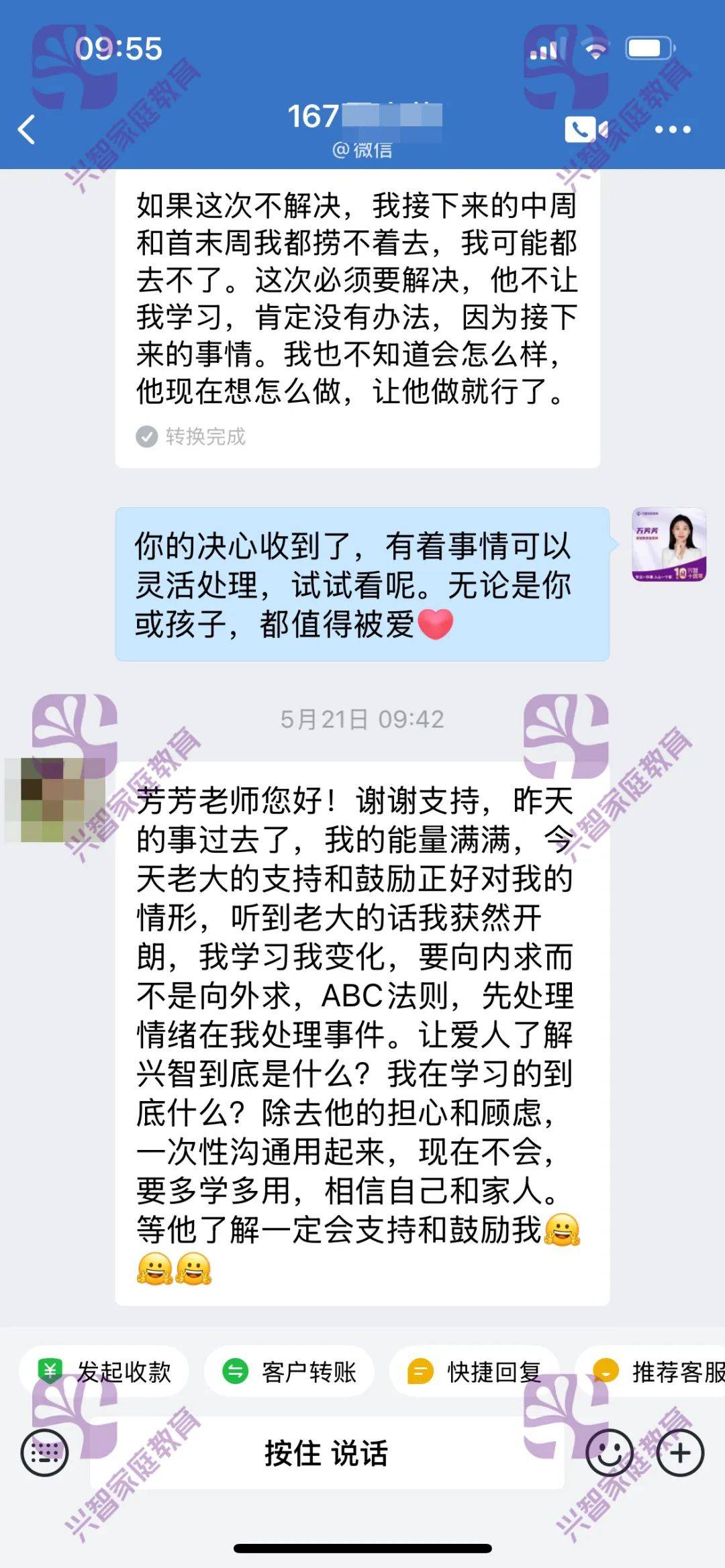Switch to keyboard input

[45, 1453]
